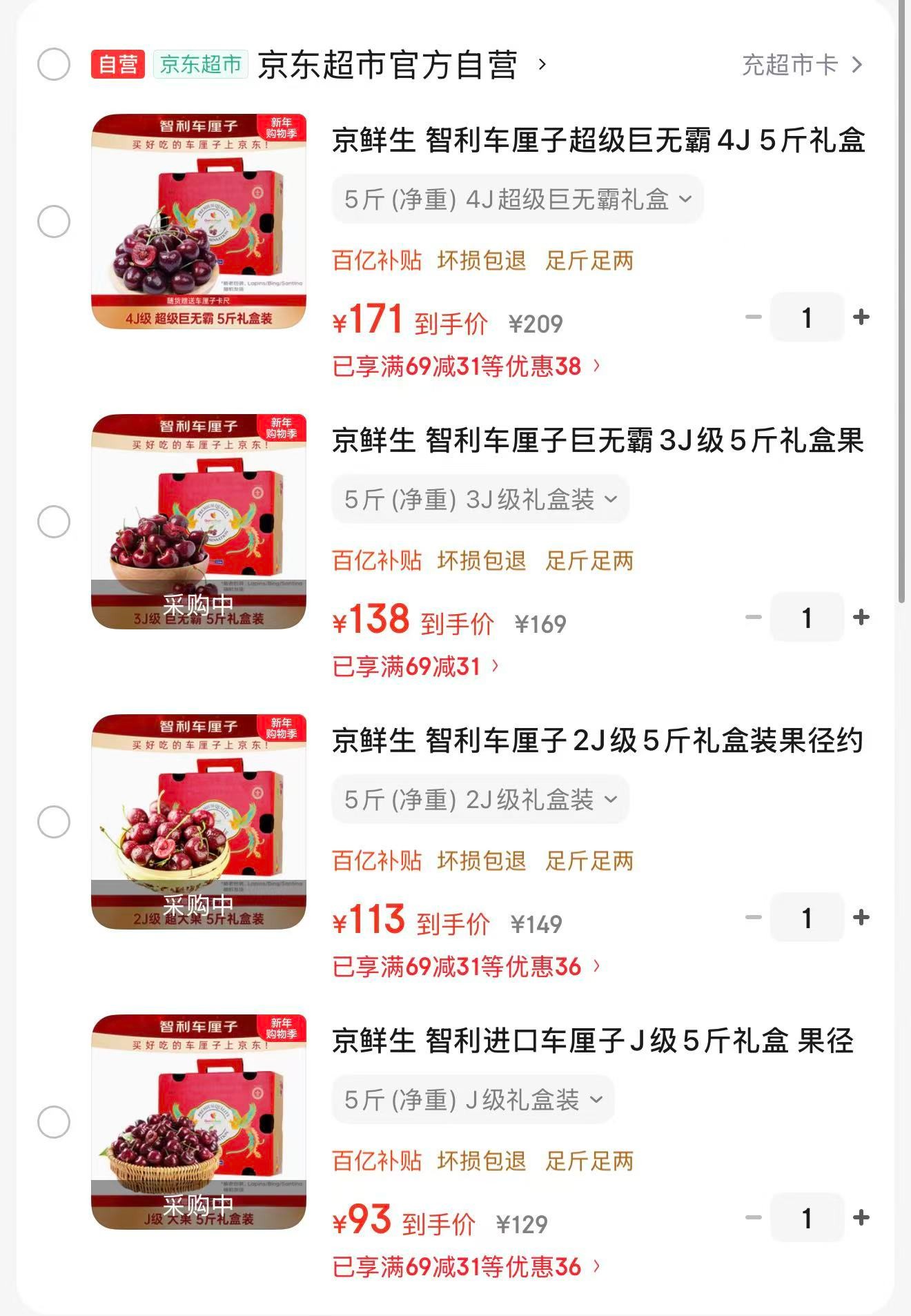Image resolution: width=911 pixels, height=1316 pixels.
Task: Add one more 3J级 cherry box
Action: click(x=861, y=618)
